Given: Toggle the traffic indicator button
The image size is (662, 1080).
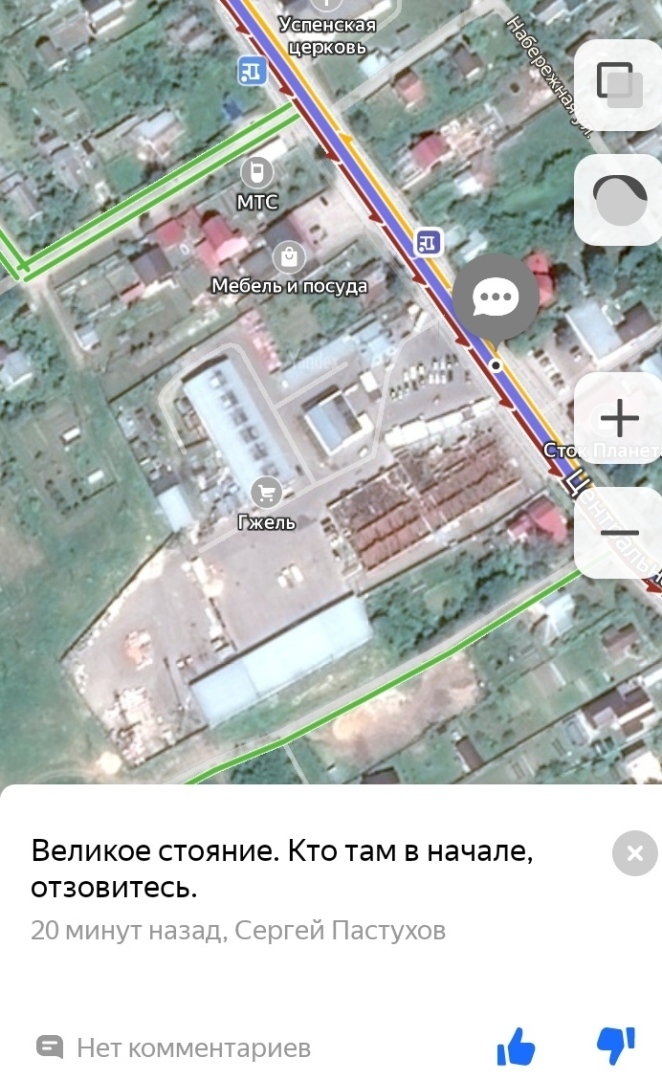Looking at the screenshot, I should [x=620, y=200].
